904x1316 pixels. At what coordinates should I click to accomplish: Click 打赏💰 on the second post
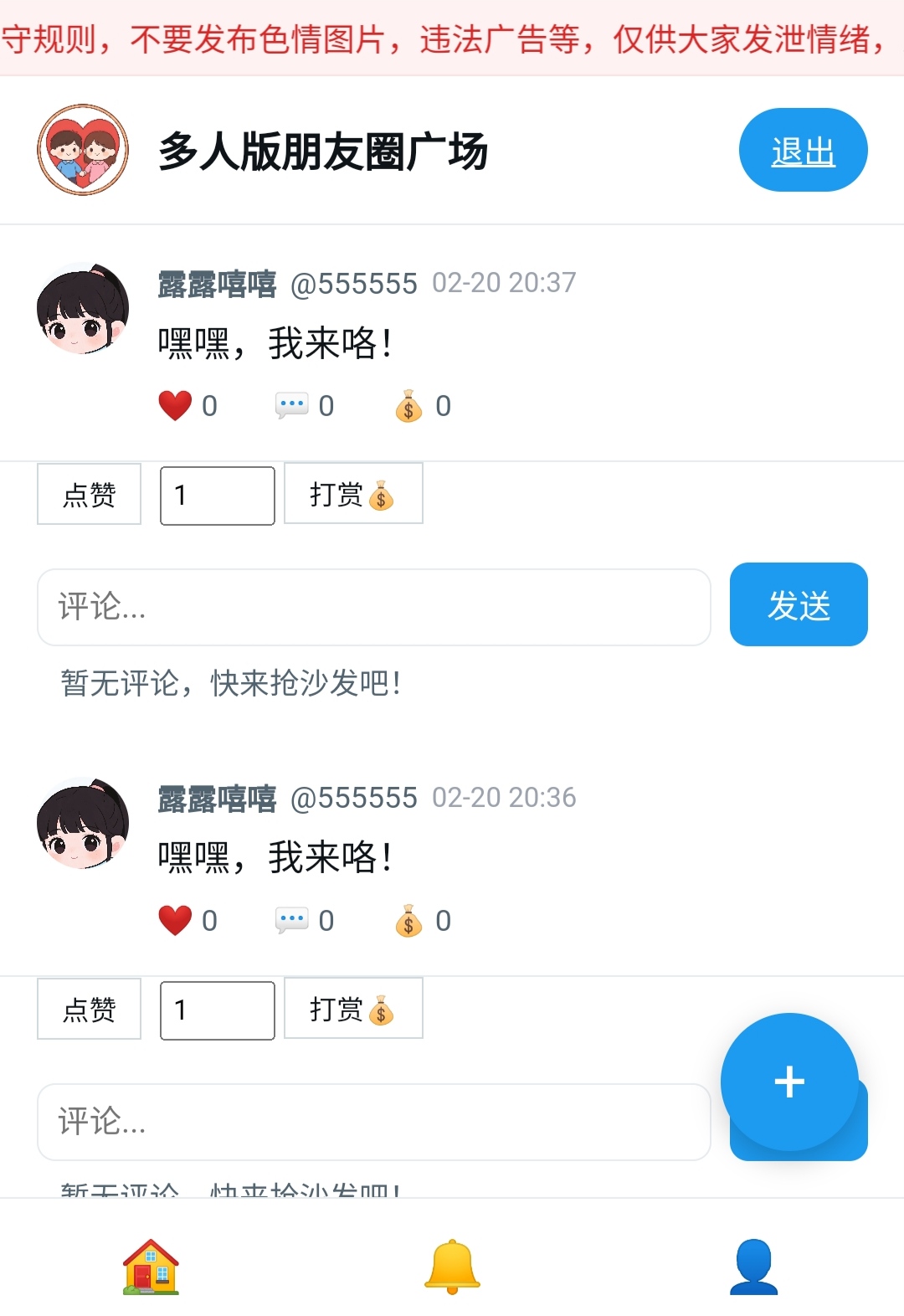tap(352, 1009)
